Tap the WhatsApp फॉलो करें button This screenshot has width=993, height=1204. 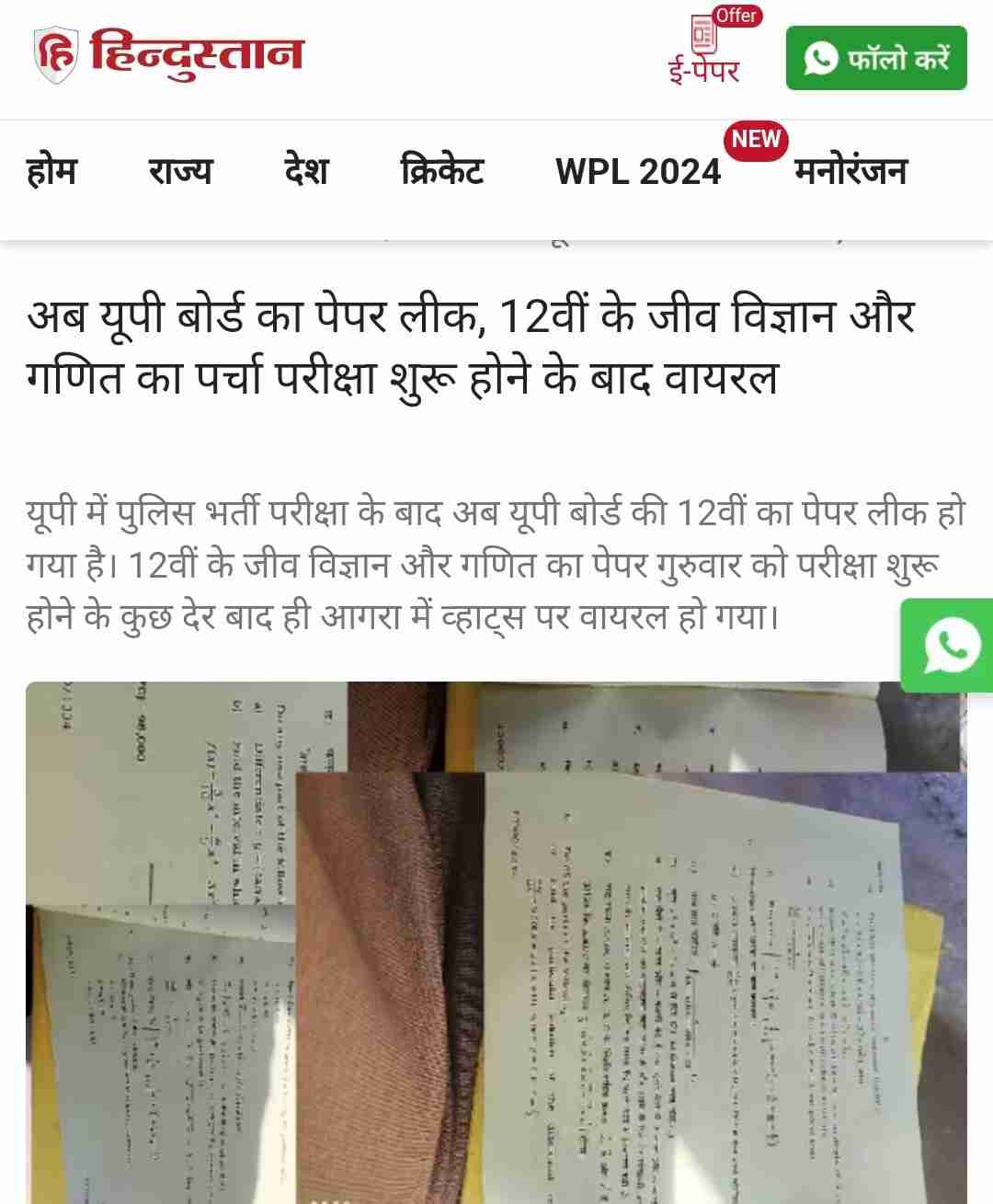875,59
